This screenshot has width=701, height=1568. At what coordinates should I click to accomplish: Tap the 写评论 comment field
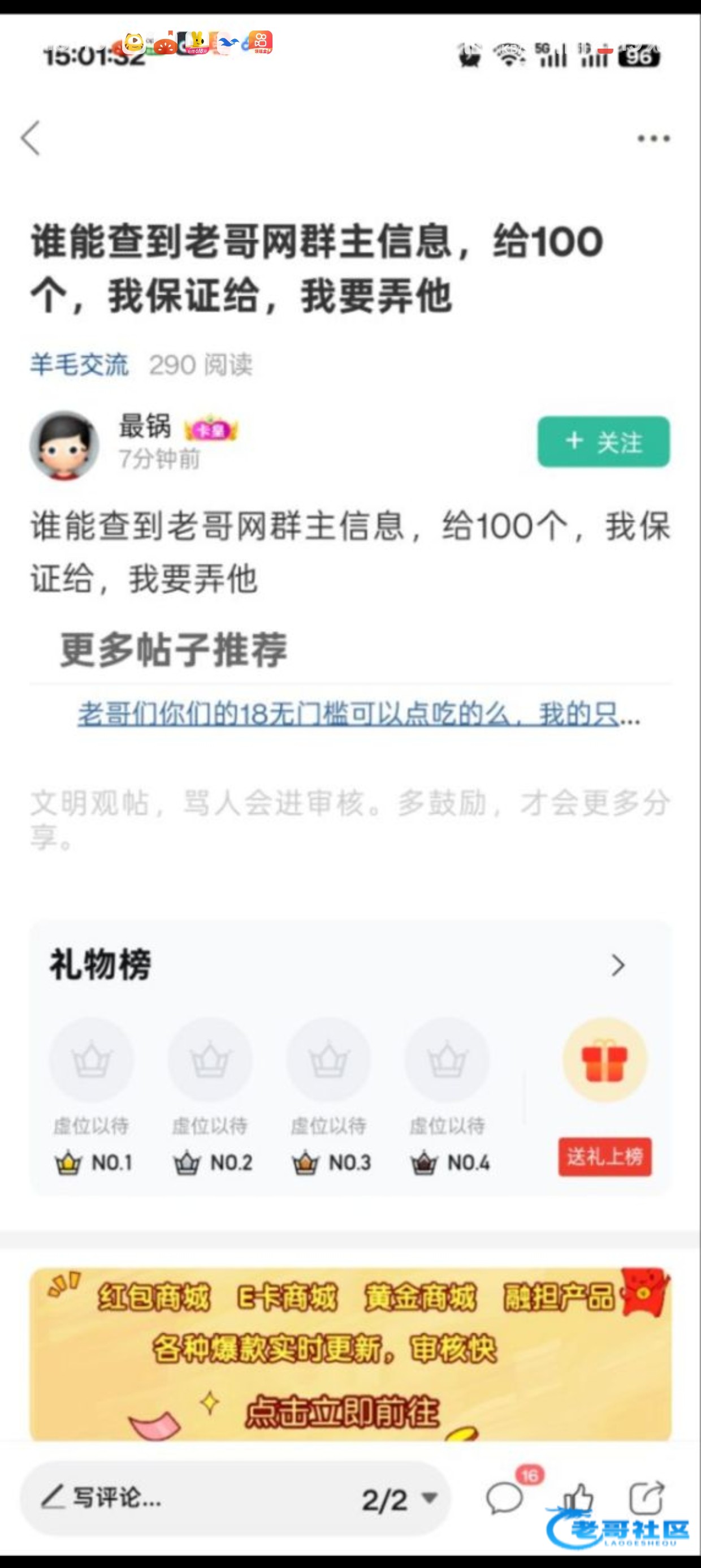click(183, 1497)
